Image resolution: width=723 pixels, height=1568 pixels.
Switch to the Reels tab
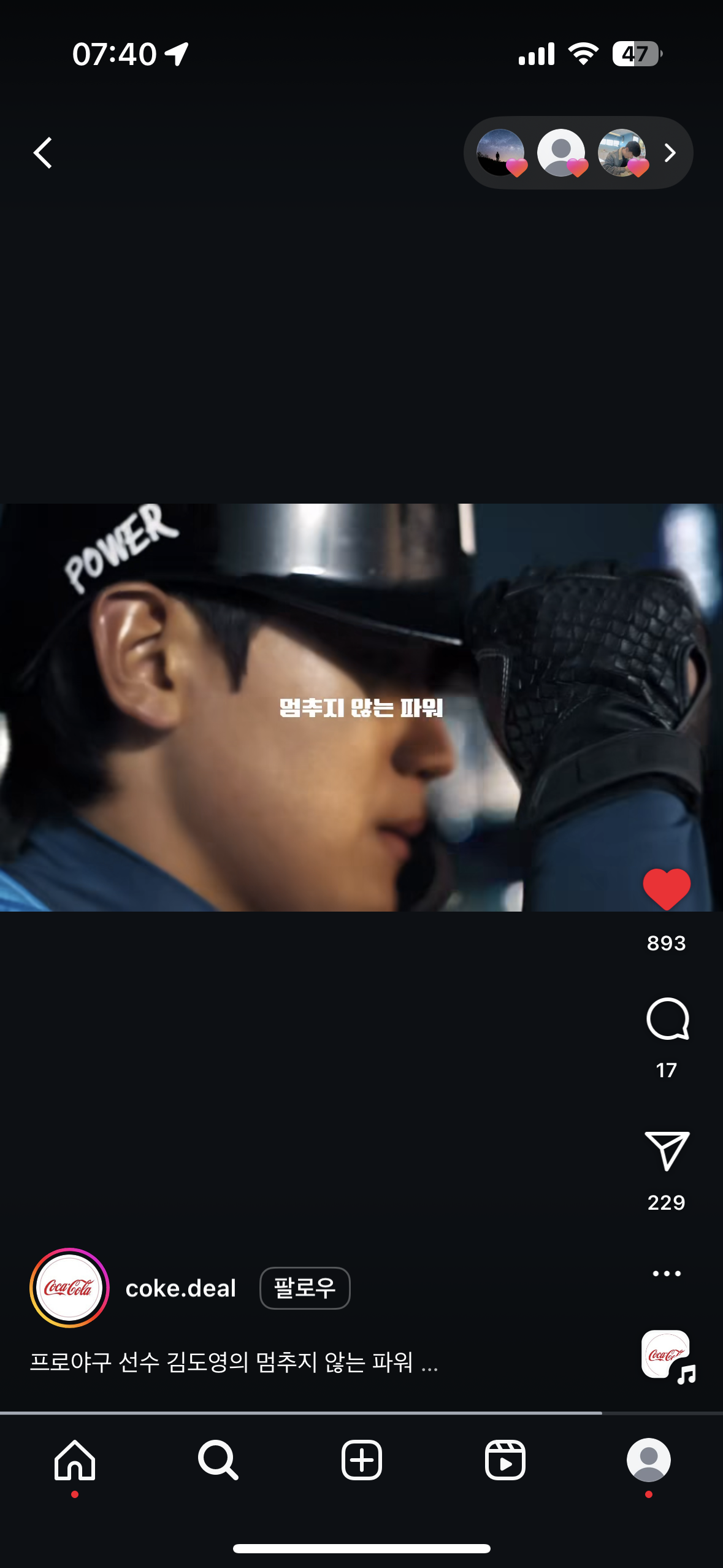point(505,1461)
